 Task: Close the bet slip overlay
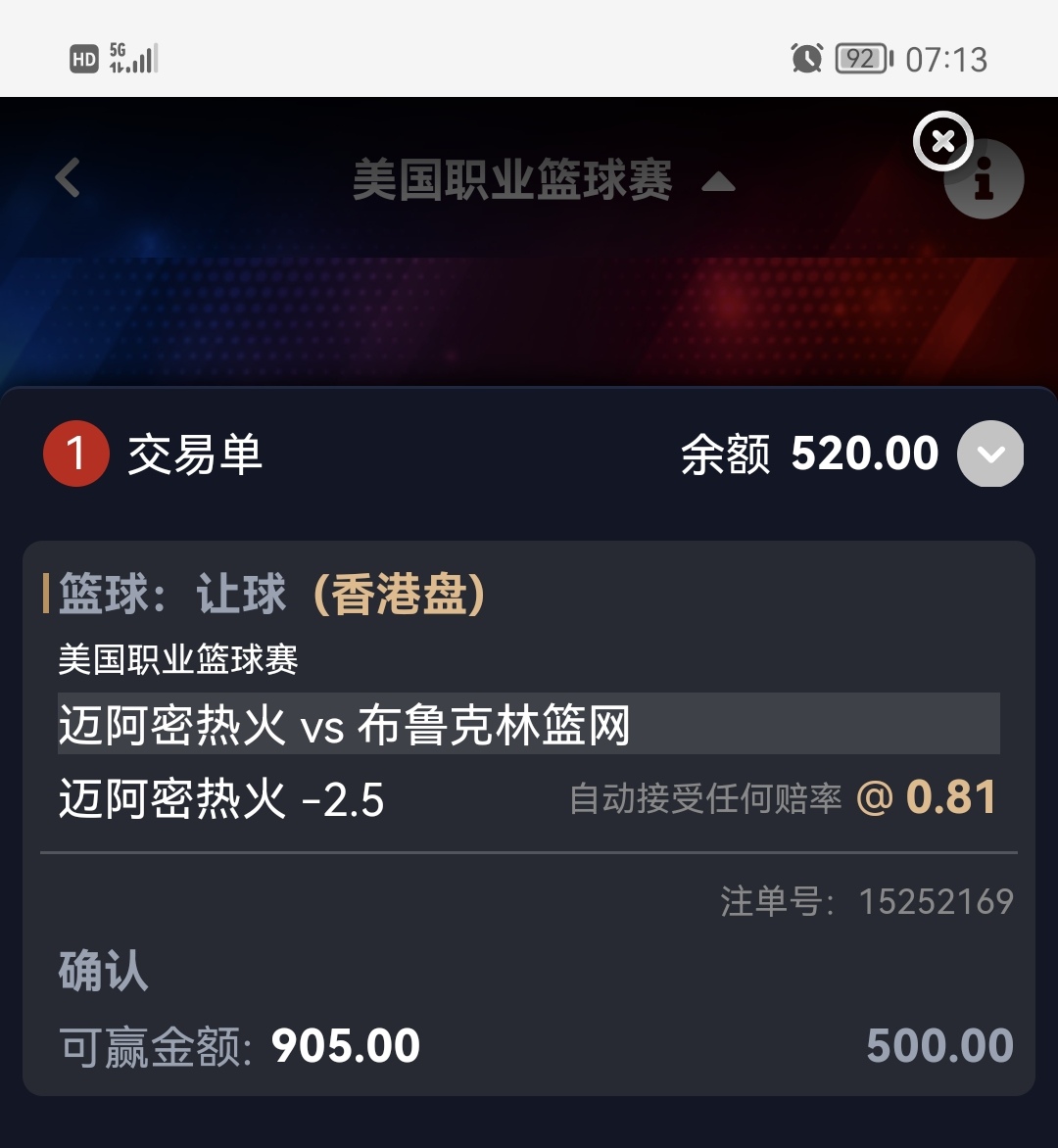(x=942, y=142)
